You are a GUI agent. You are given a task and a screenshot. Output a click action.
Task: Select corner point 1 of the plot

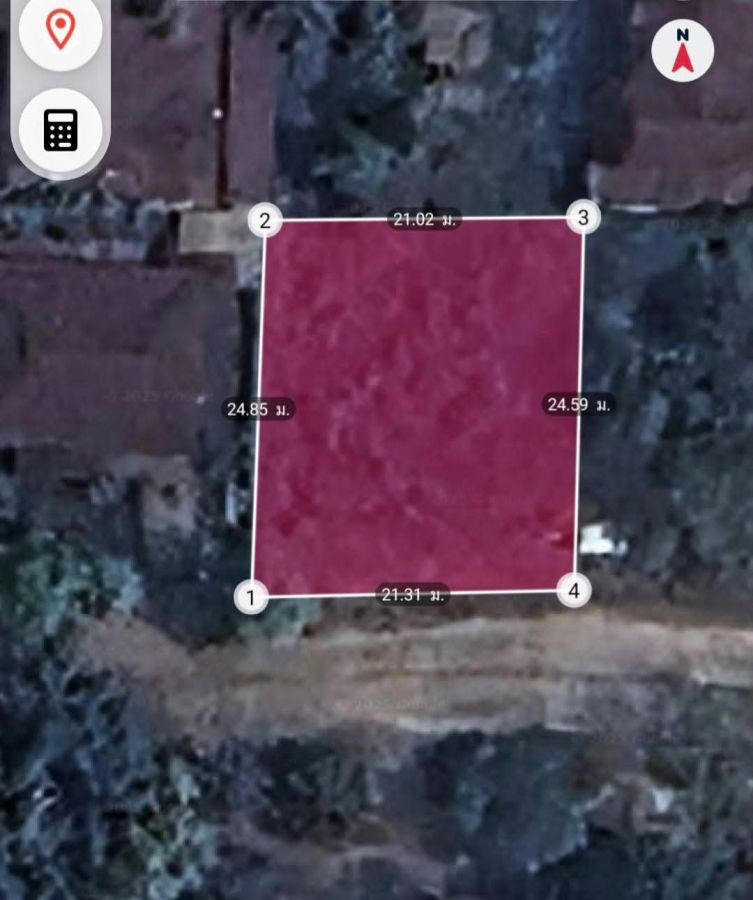pyautogui.click(x=251, y=598)
